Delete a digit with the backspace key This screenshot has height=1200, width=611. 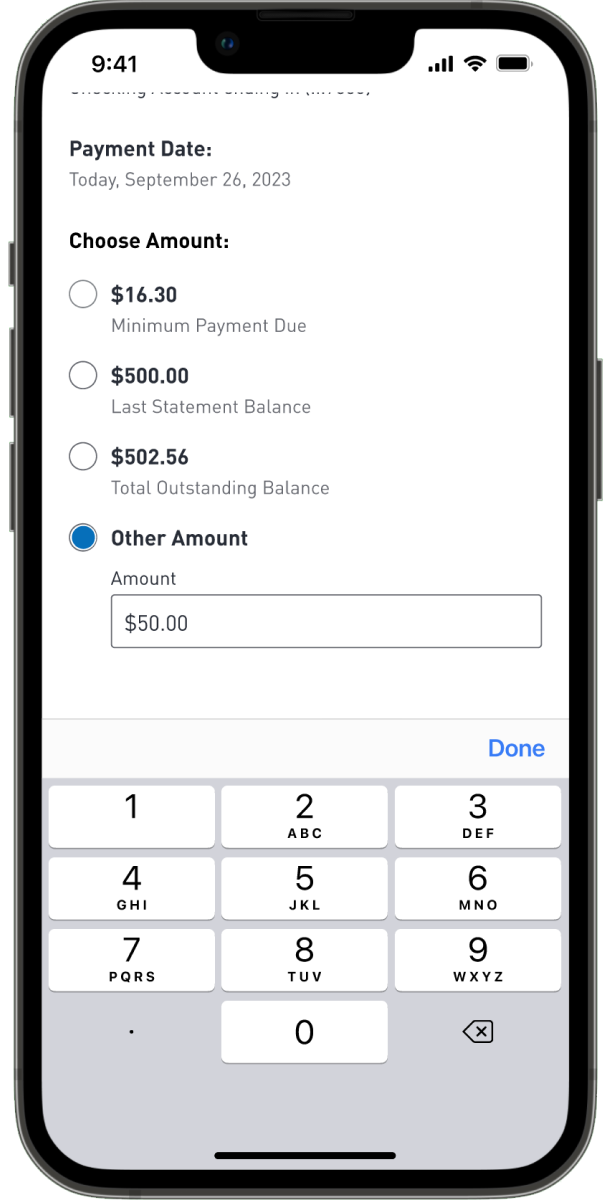pyautogui.click(x=478, y=1032)
